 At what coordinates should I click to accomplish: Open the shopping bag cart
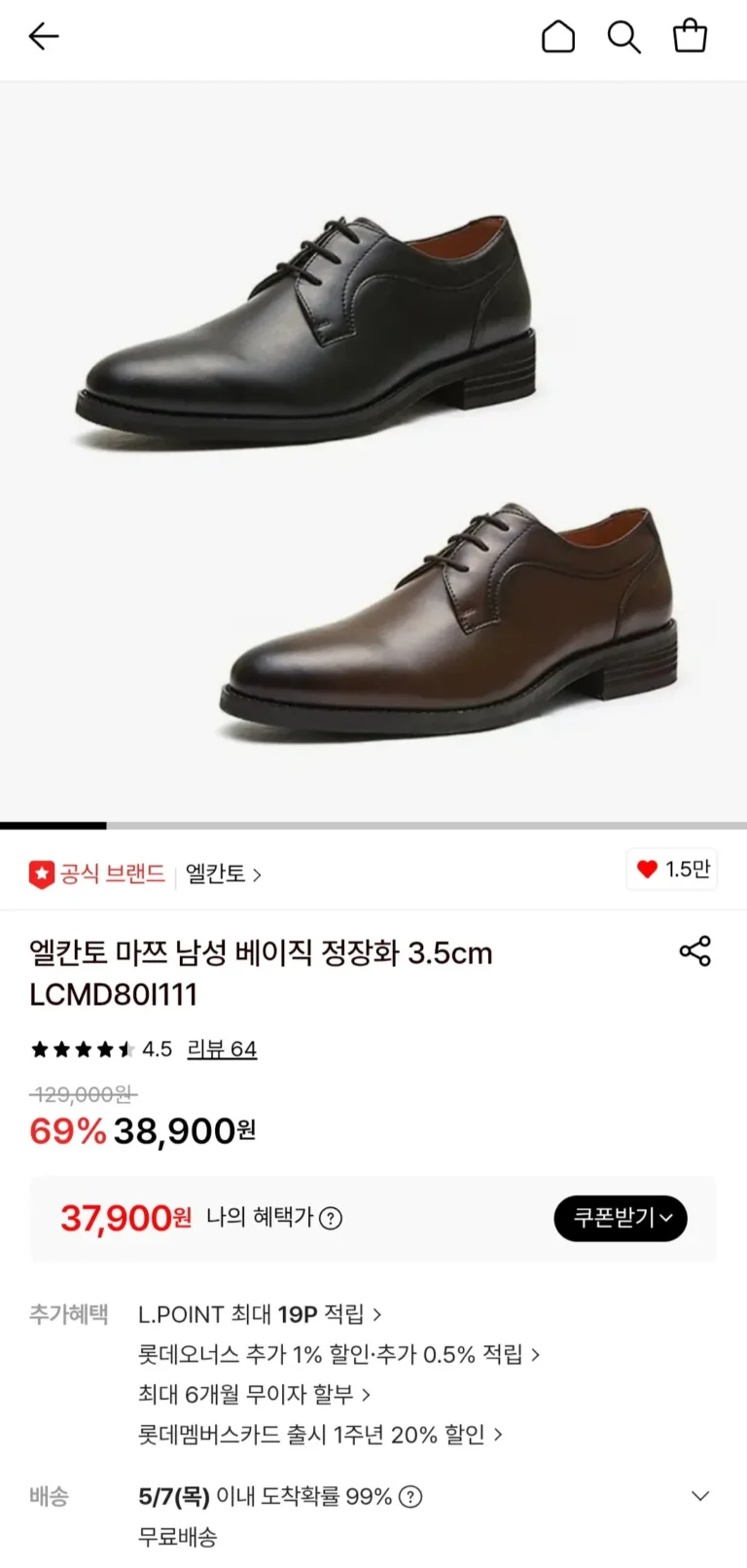coord(690,36)
